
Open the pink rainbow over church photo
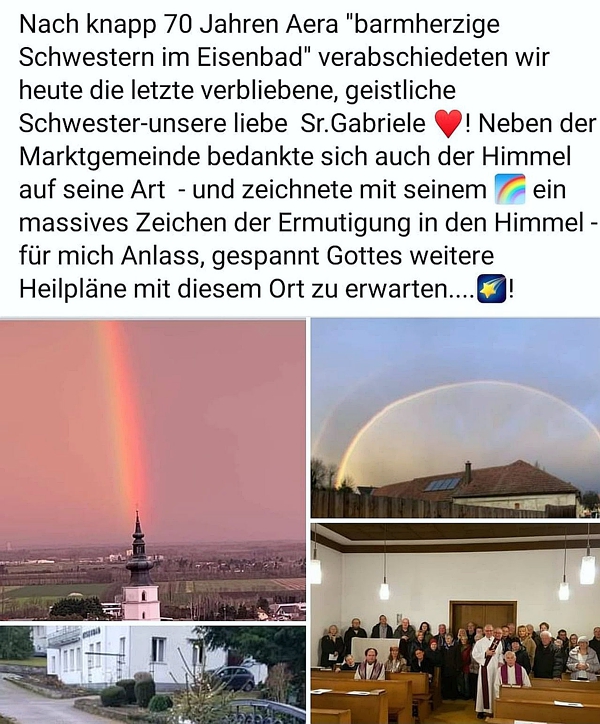pos(152,470)
